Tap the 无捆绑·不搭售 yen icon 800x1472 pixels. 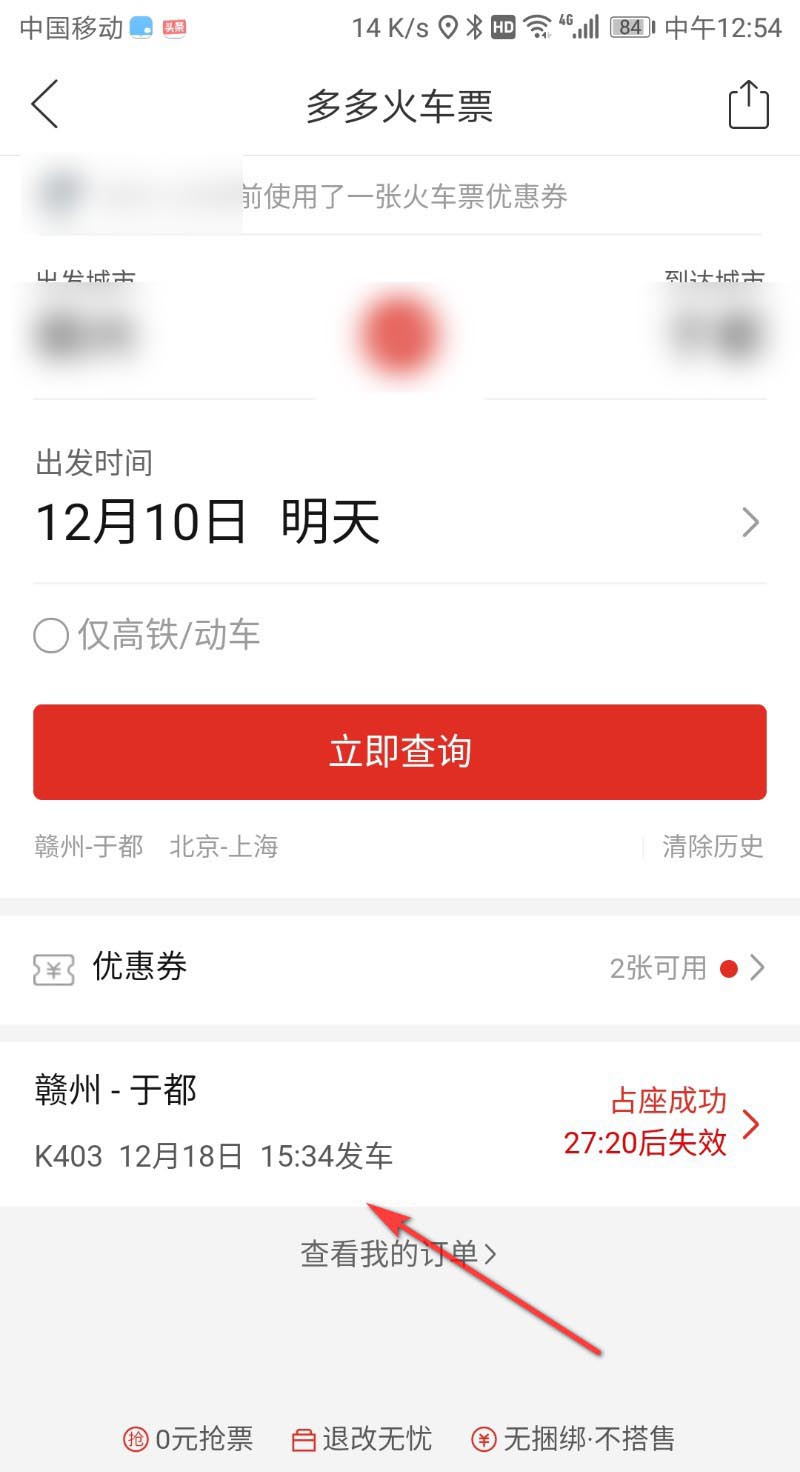pos(482,1439)
